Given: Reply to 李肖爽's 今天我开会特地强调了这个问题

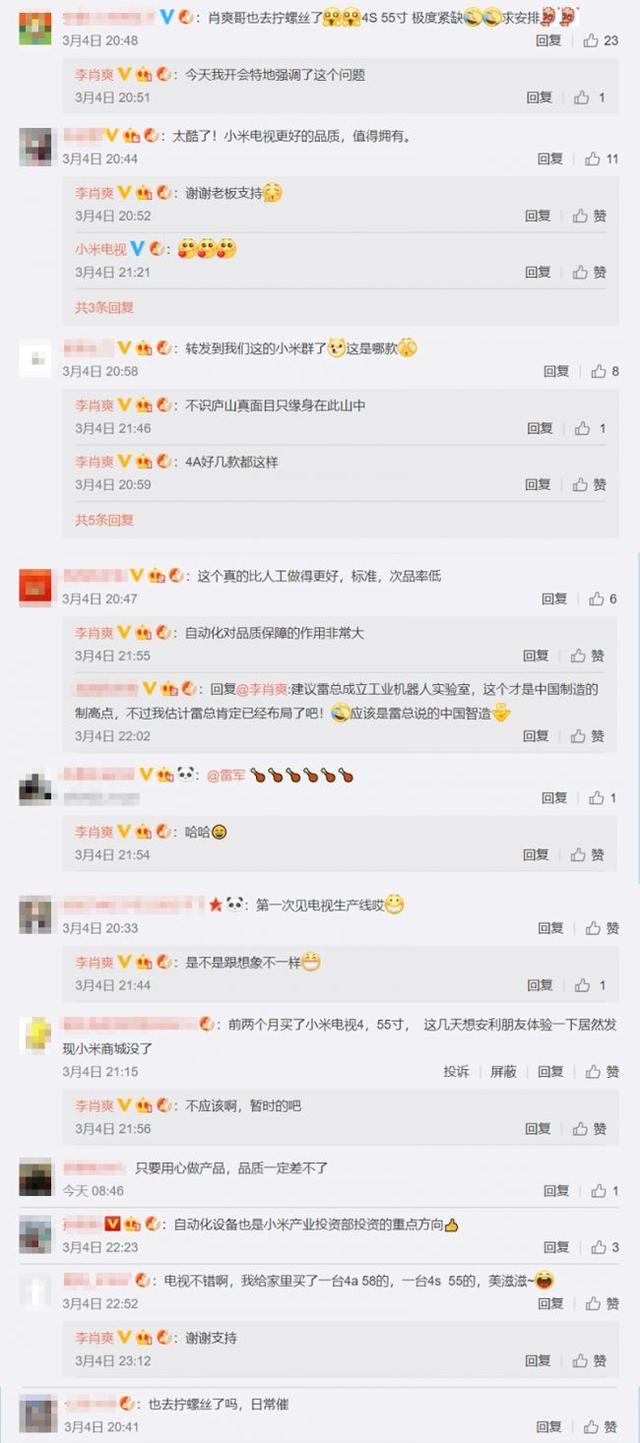Looking at the screenshot, I should point(539,98).
